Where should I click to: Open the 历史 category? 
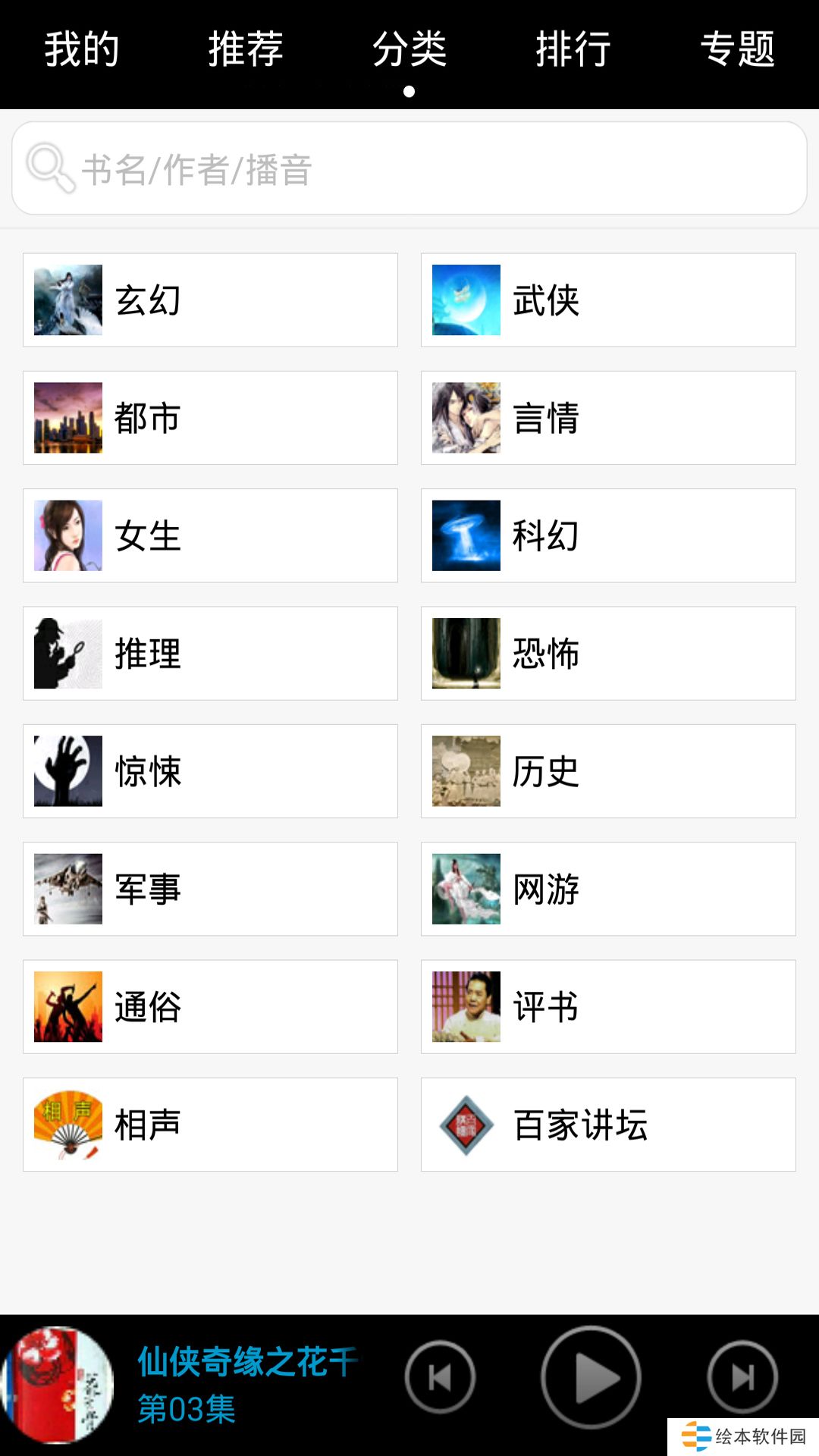pos(608,771)
